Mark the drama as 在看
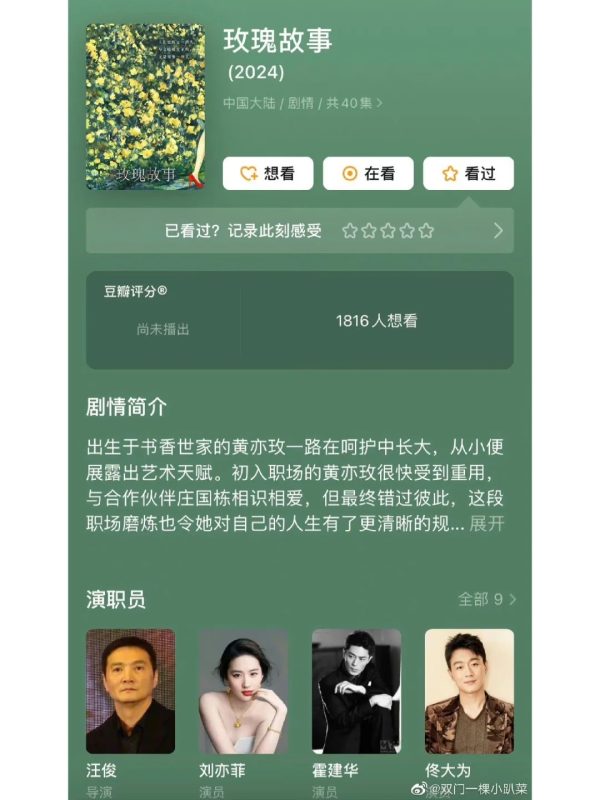Screen dimensions: 600x800 (x=368, y=173)
